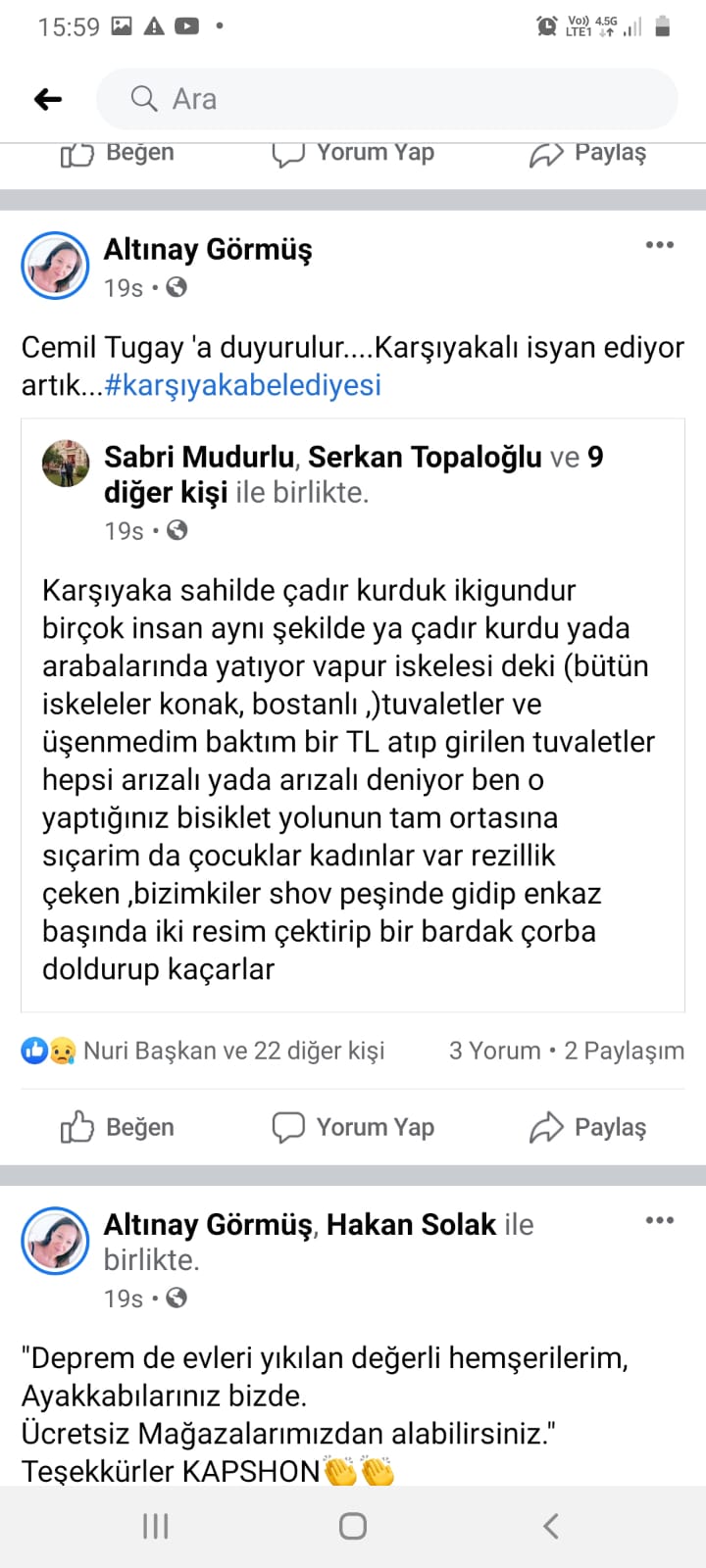View reactions from Nuri Başkan and others
Image resolution: width=706 pixels, height=1568 pixels.
[x=233, y=1051]
